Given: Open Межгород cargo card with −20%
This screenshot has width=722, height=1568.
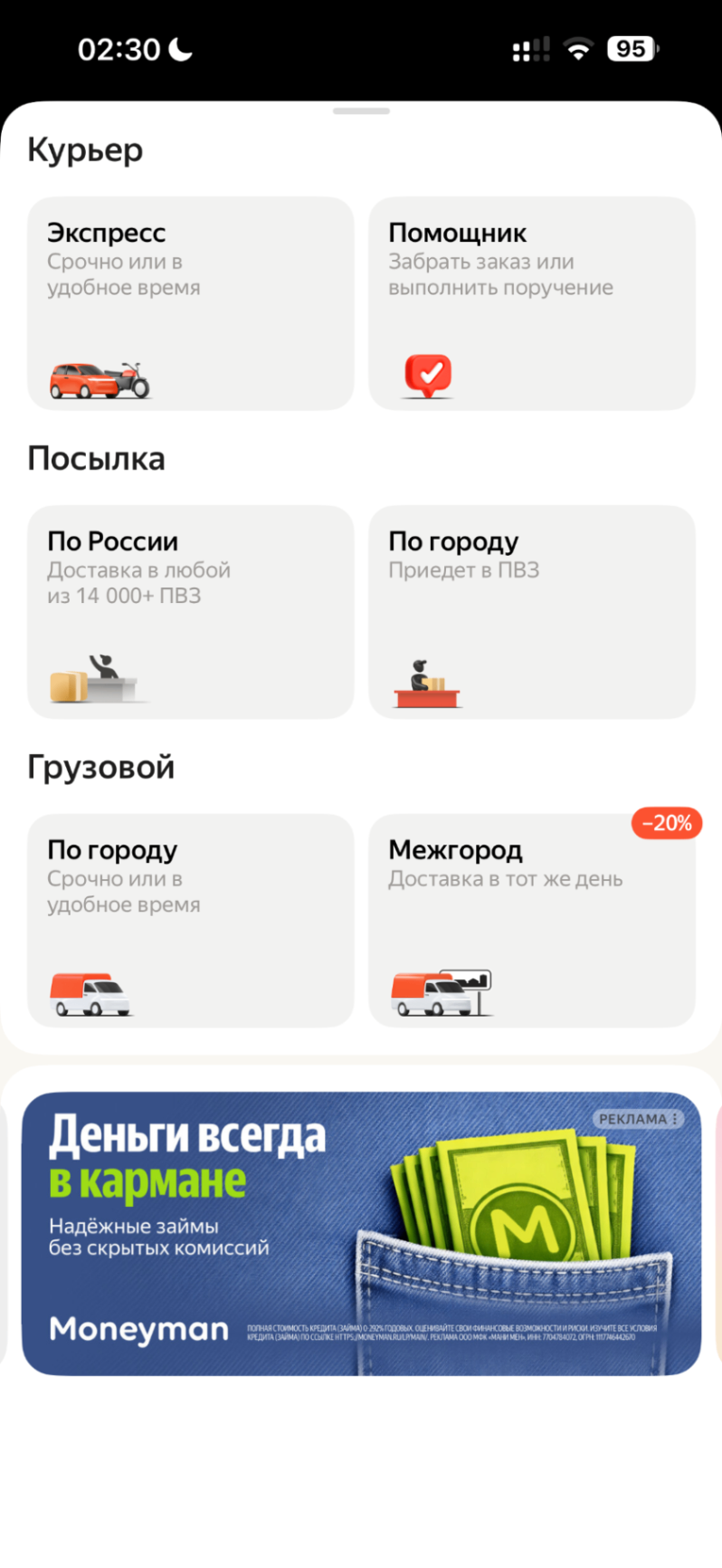Looking at the screenshot, I should 531,920.
